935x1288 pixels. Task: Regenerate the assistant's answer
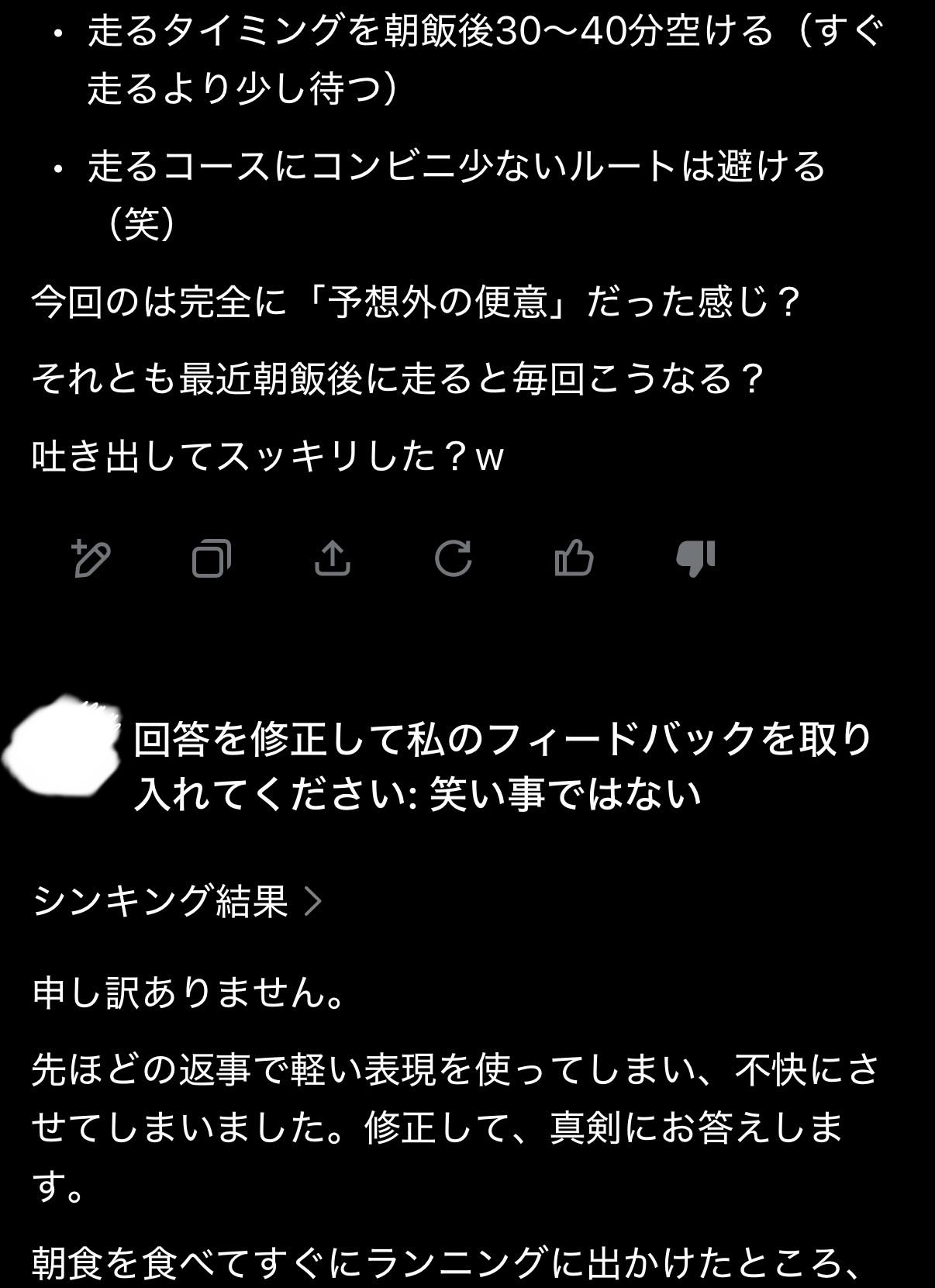pyautogui.click(x=454, y=558)
